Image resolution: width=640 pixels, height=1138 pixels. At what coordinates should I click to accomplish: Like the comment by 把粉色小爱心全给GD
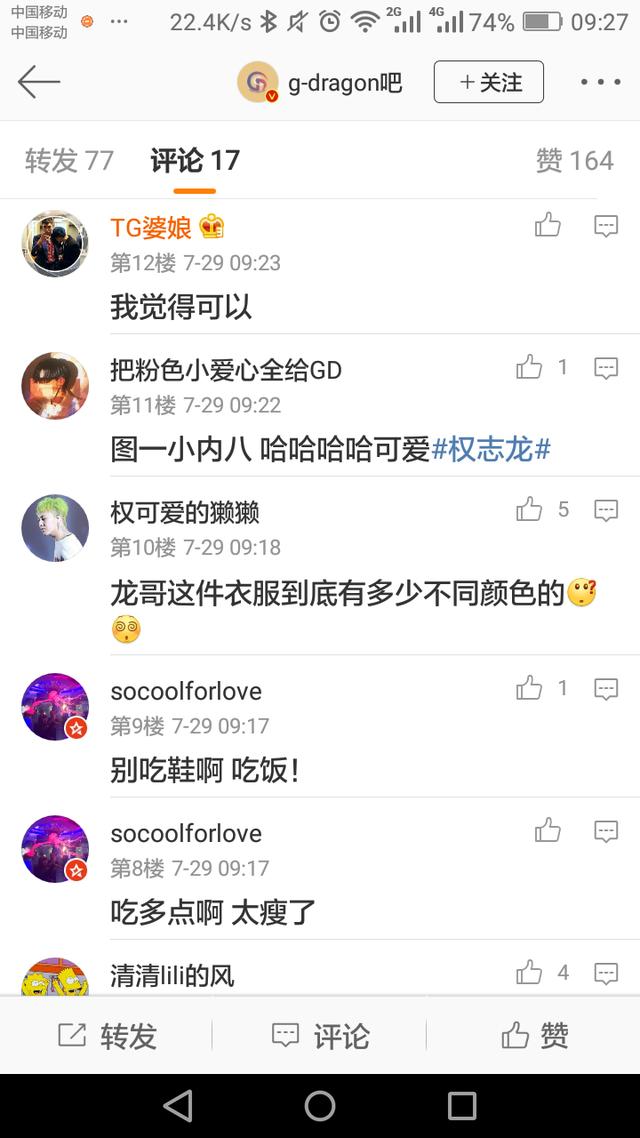click(x=530, y=368)
